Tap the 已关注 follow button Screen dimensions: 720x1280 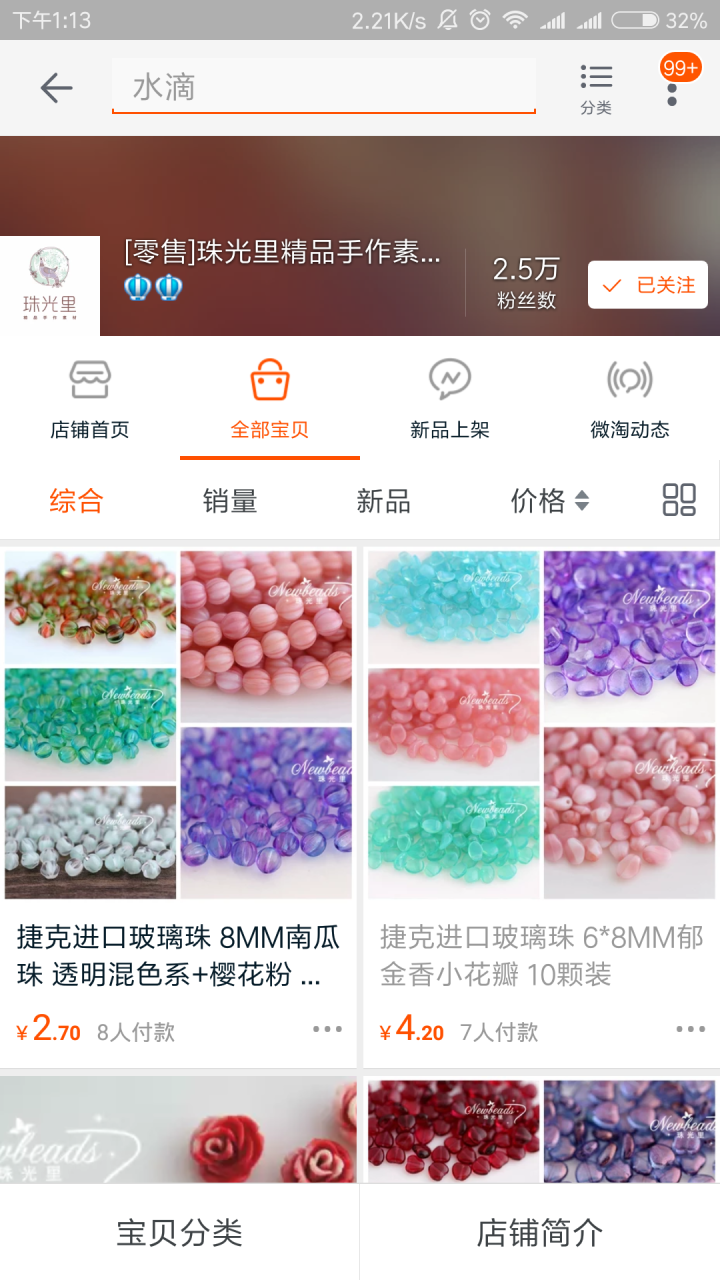[x=648, y=285]
